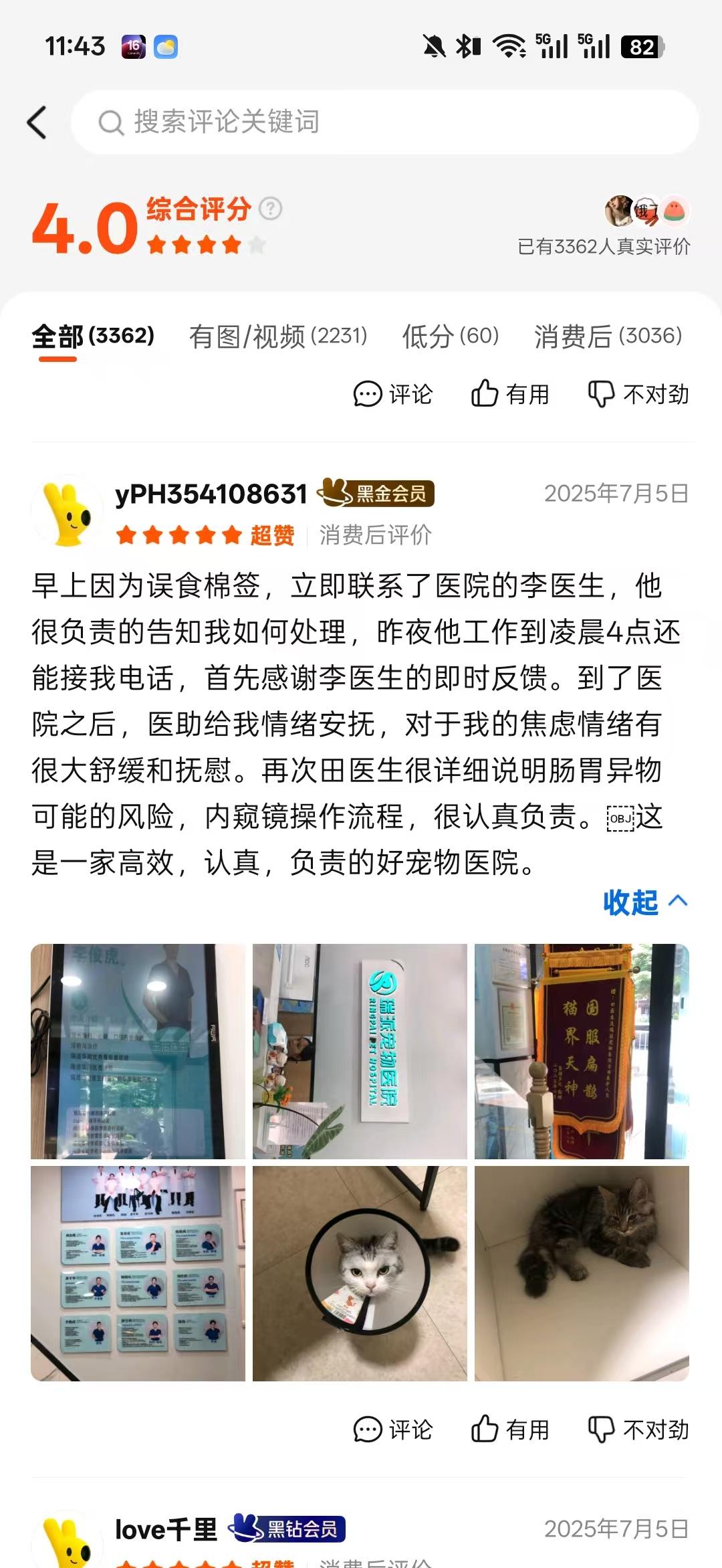This screenshot has width=722, height=1568.
Task: Open yPH354108631's profile avatar
Action: (67, 511)
